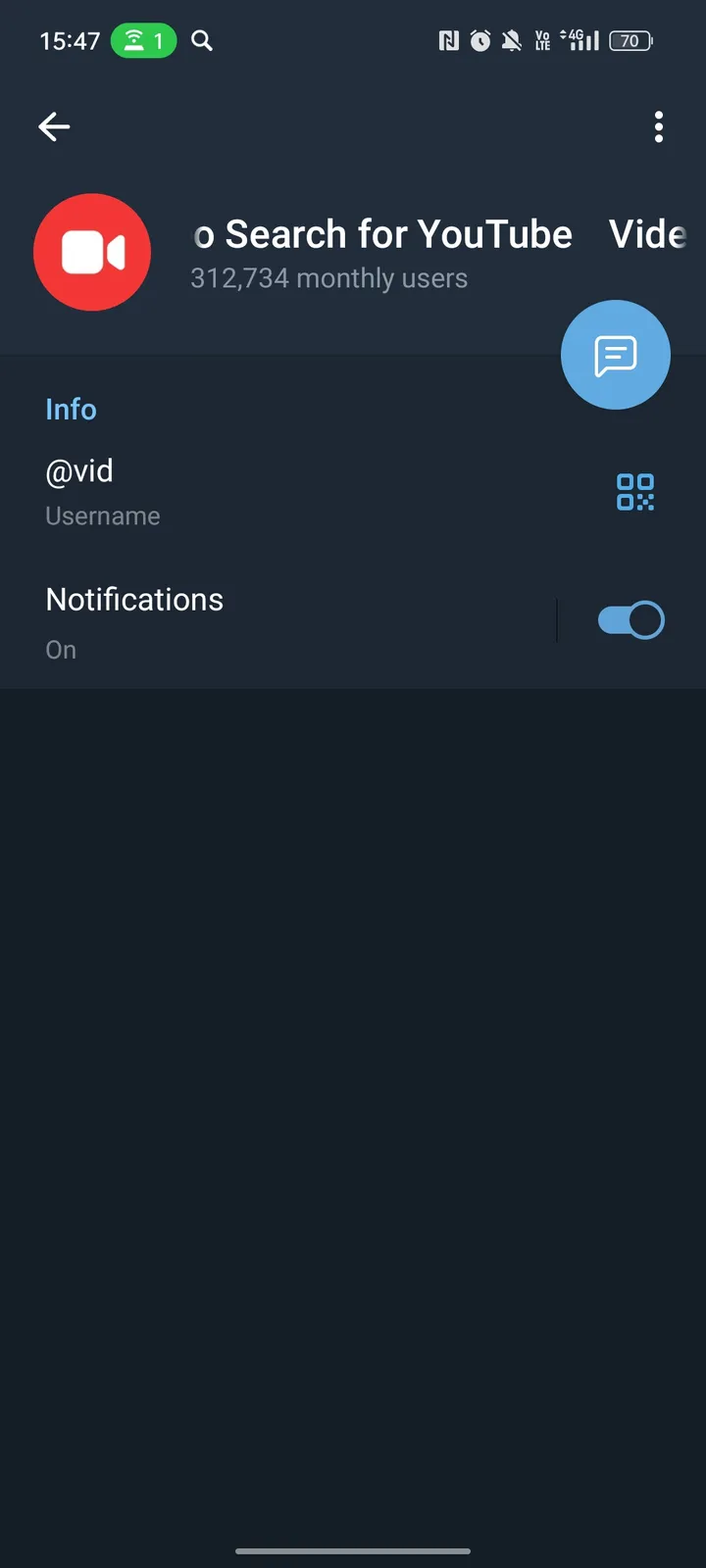This screenshot has height=1568, width=706.
Task: Turn off the Notifications switch
Action: coord(630,620)
